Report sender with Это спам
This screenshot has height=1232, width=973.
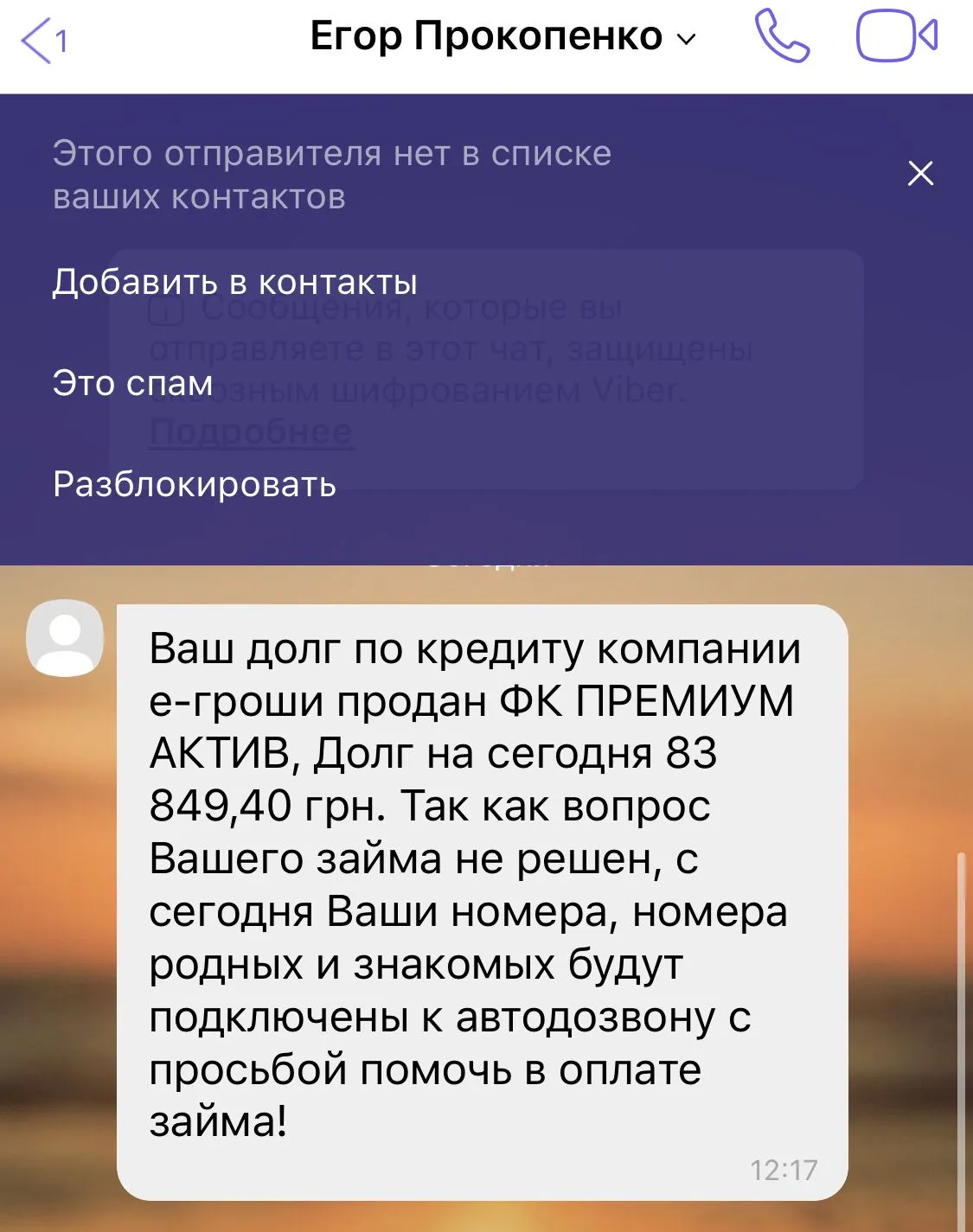(132, 383)
